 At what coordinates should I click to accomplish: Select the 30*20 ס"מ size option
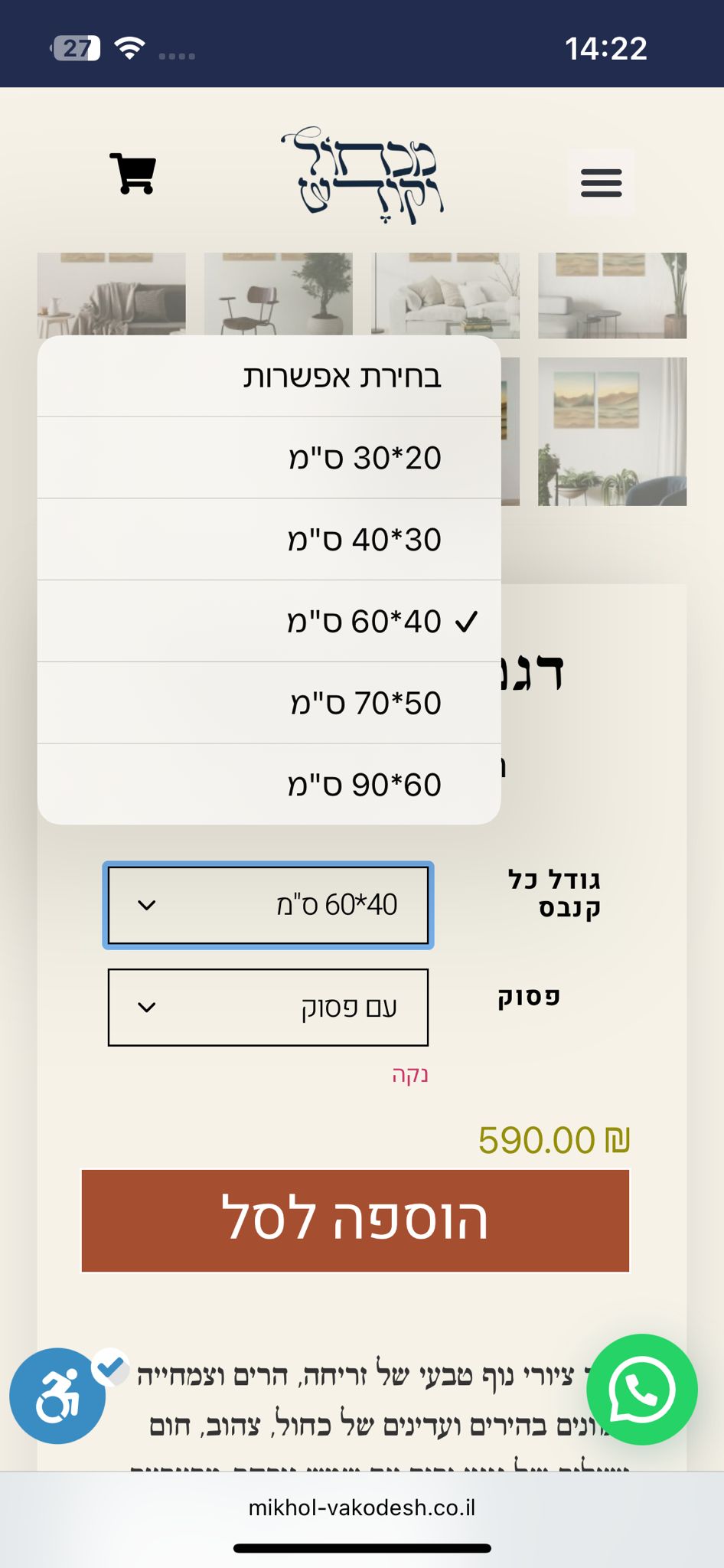point(269,458)
